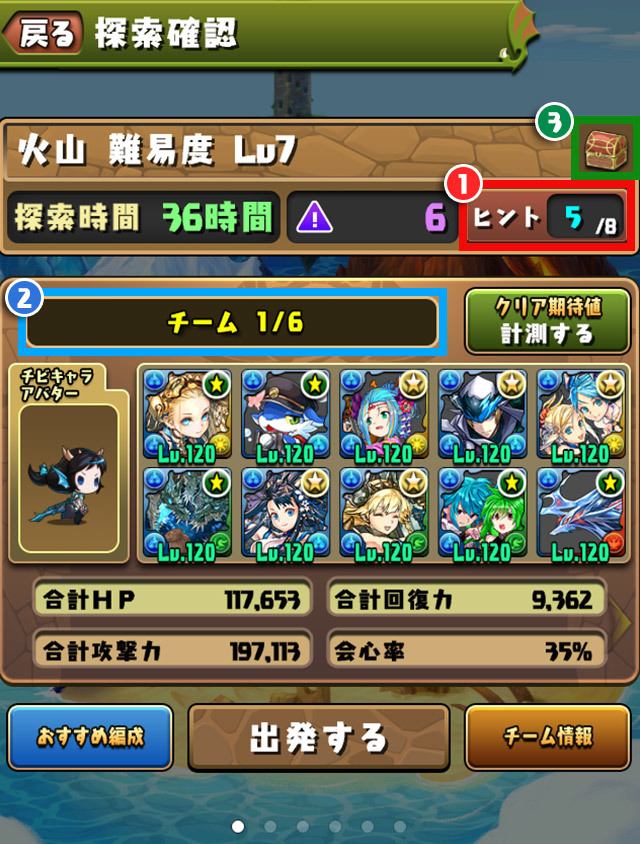The height and width of the screenshot is (844, 640).
Task: Tap おすすめ編成 recommended team button
Action: [x=91, y=737]
